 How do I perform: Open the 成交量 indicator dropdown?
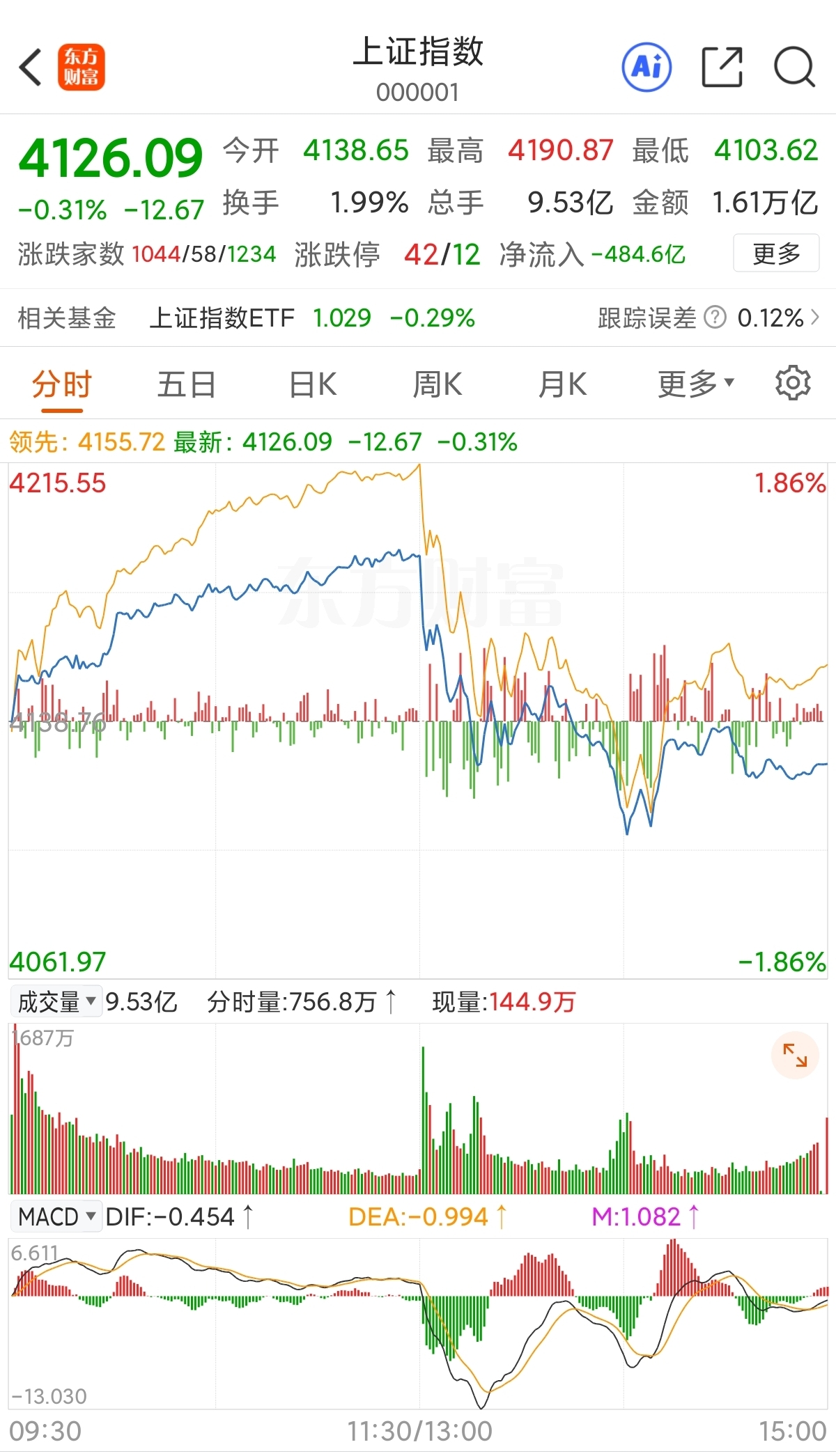56,1001
